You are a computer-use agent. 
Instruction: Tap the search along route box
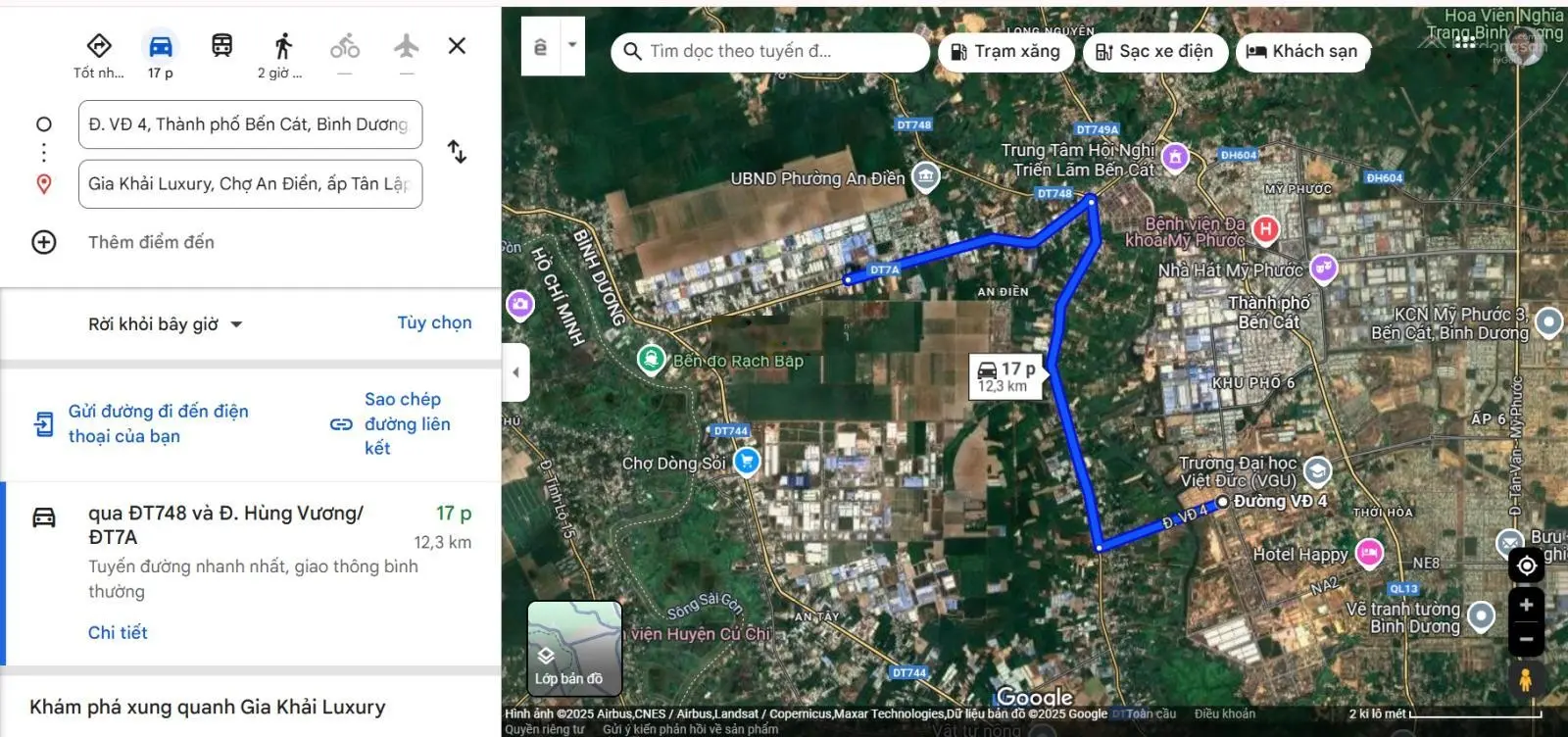pos(769,52)
